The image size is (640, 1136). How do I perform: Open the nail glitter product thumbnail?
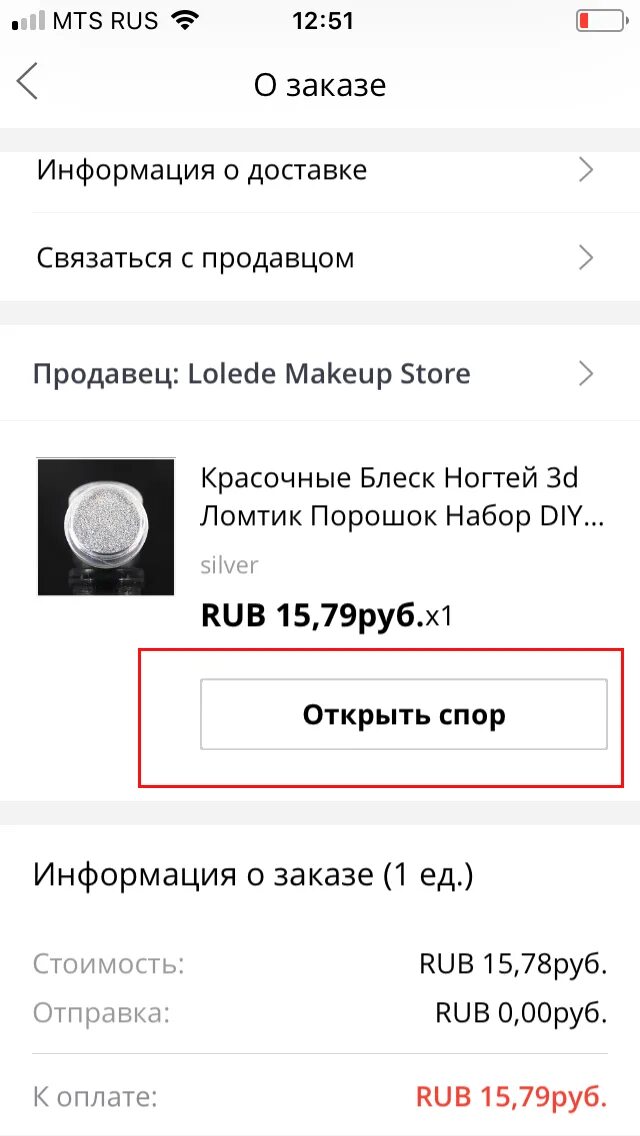[106, 527]
